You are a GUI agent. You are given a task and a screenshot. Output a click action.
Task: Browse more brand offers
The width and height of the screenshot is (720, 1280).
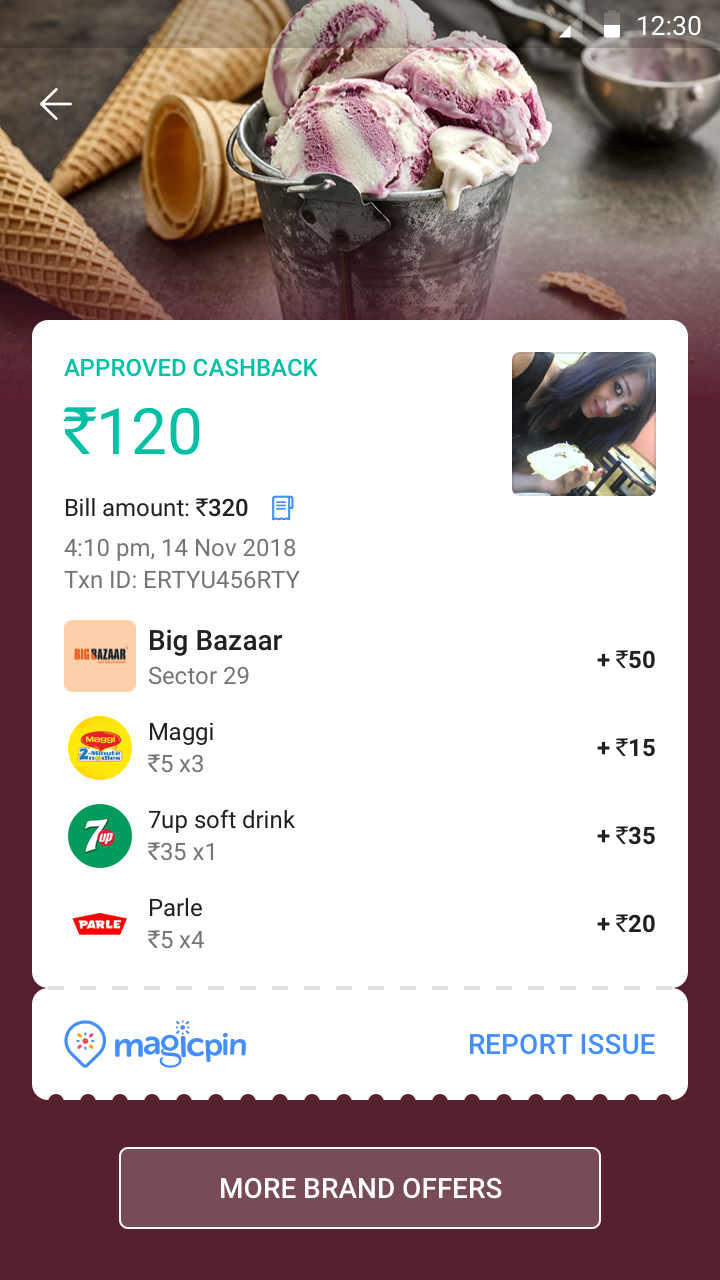(x=360, y=1188)
